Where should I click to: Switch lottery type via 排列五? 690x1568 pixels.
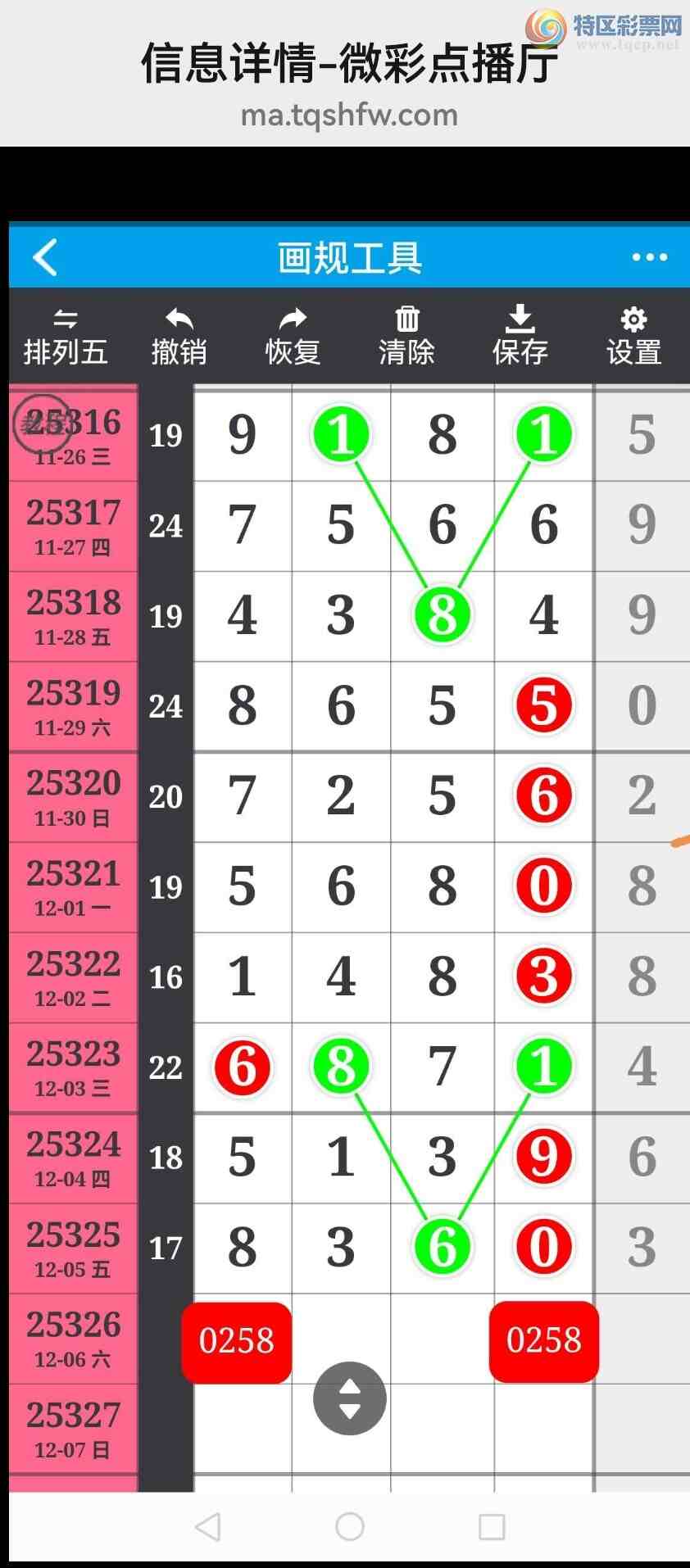(x=66, y=337)
